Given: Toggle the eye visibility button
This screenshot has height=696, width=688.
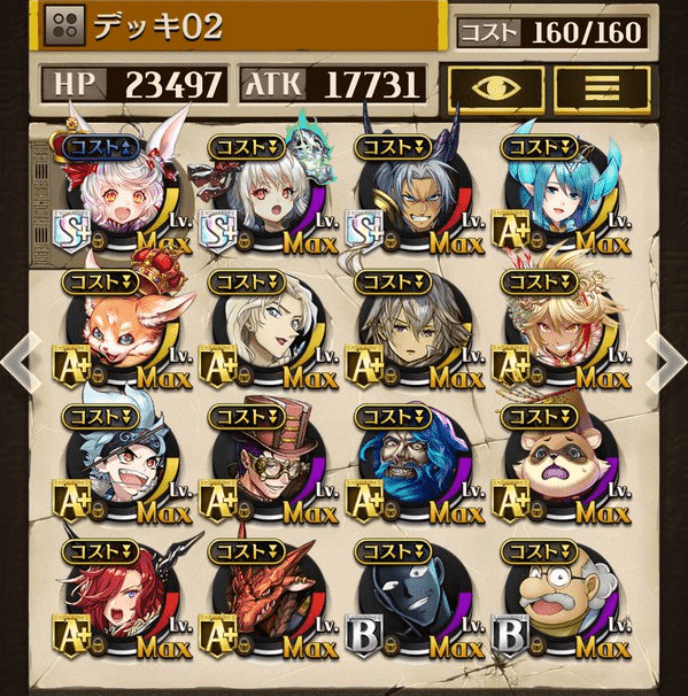Looking at the screenshot, I should pyautogui.click(x=496, y=89).
